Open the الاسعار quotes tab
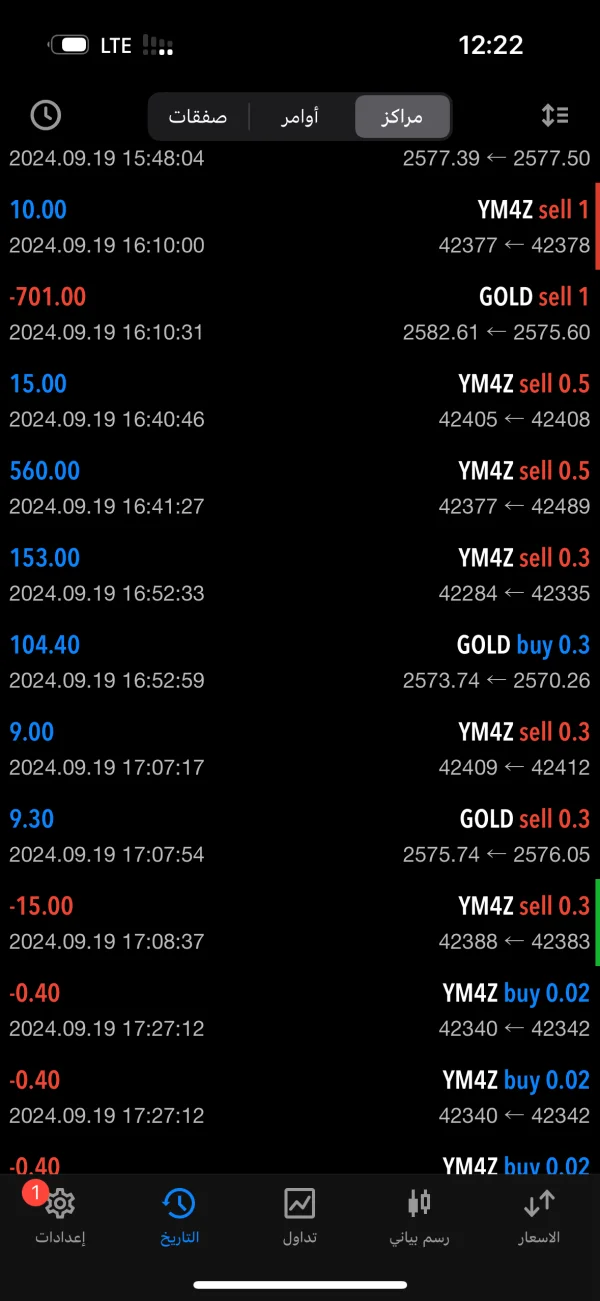Viewport: 600px width, 1301px height. tap(539, 1215)
